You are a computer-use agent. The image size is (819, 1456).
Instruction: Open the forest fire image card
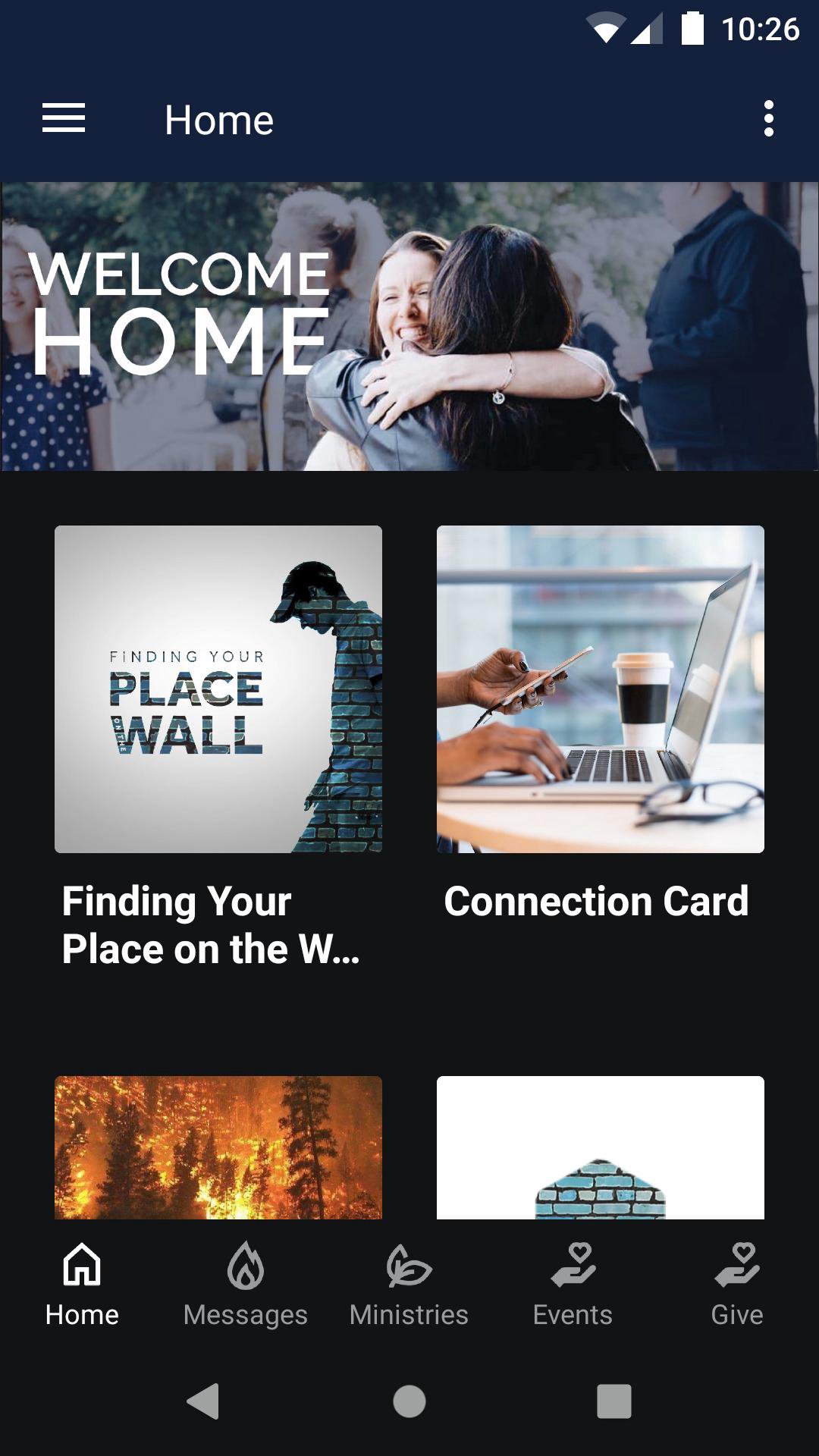[x=218, y=1147]
